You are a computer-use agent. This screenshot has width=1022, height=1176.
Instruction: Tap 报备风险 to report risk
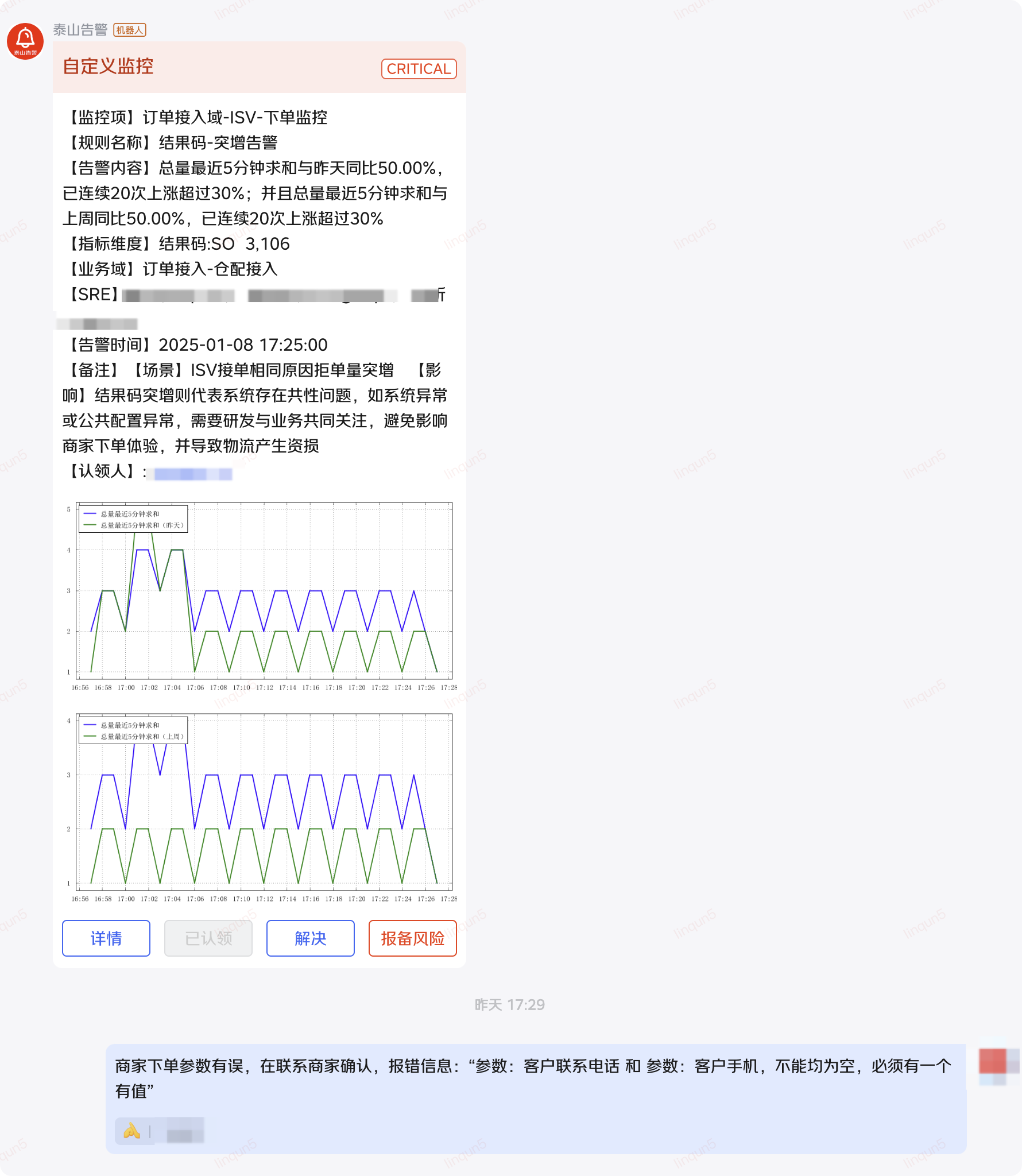tap(412, 938)
